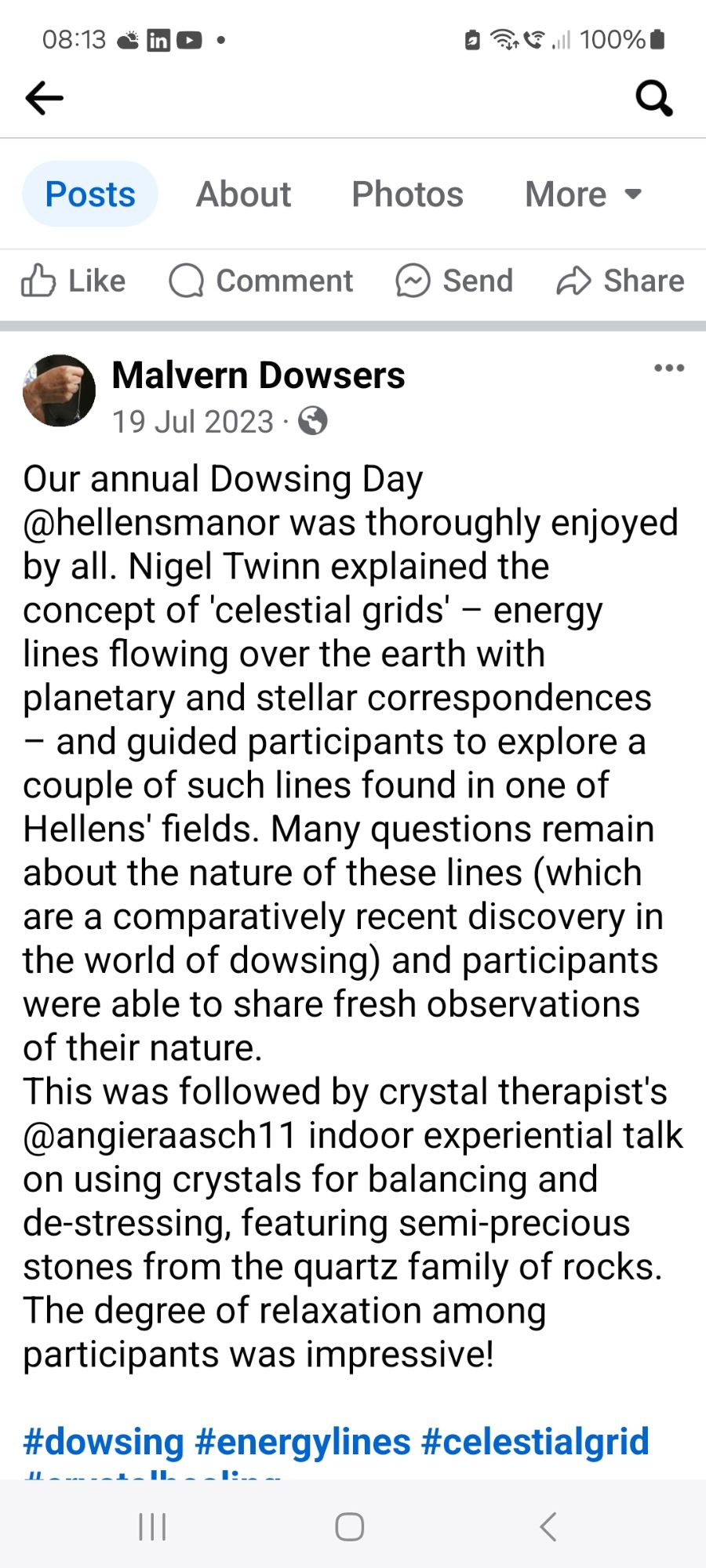Switch to the Photos tab
706x1568 pixels.
(407, 194)
